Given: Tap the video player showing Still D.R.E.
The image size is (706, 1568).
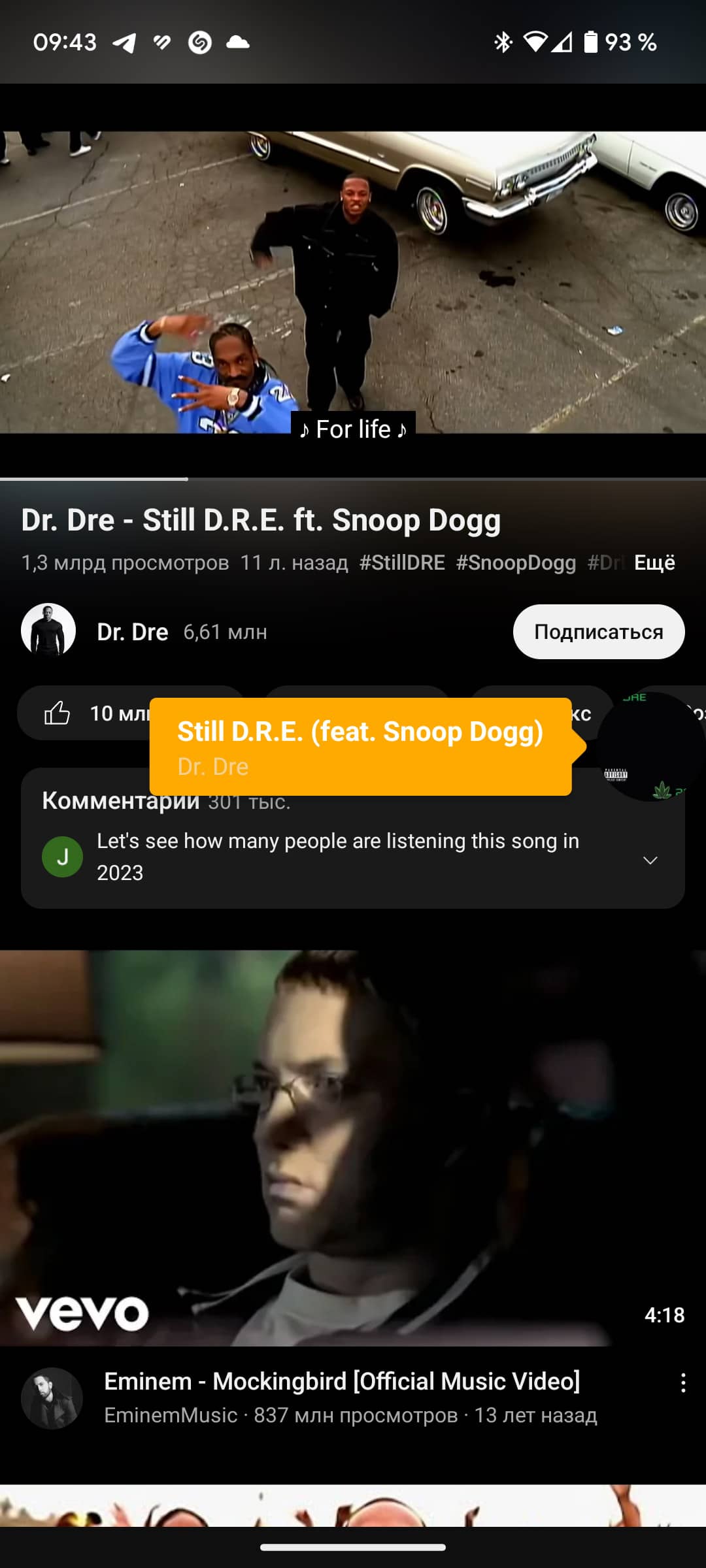Looking at the screenshot, I should click(x=353, y=282).
